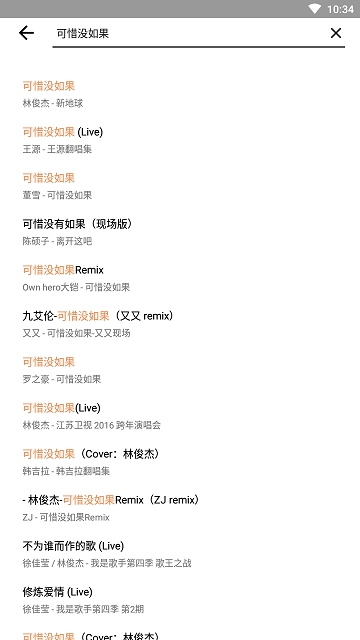Choose the ZJ remix of 可惜没如果
Image resolution: width=360 pixels, height=640 pixels.
coord(180,508)
